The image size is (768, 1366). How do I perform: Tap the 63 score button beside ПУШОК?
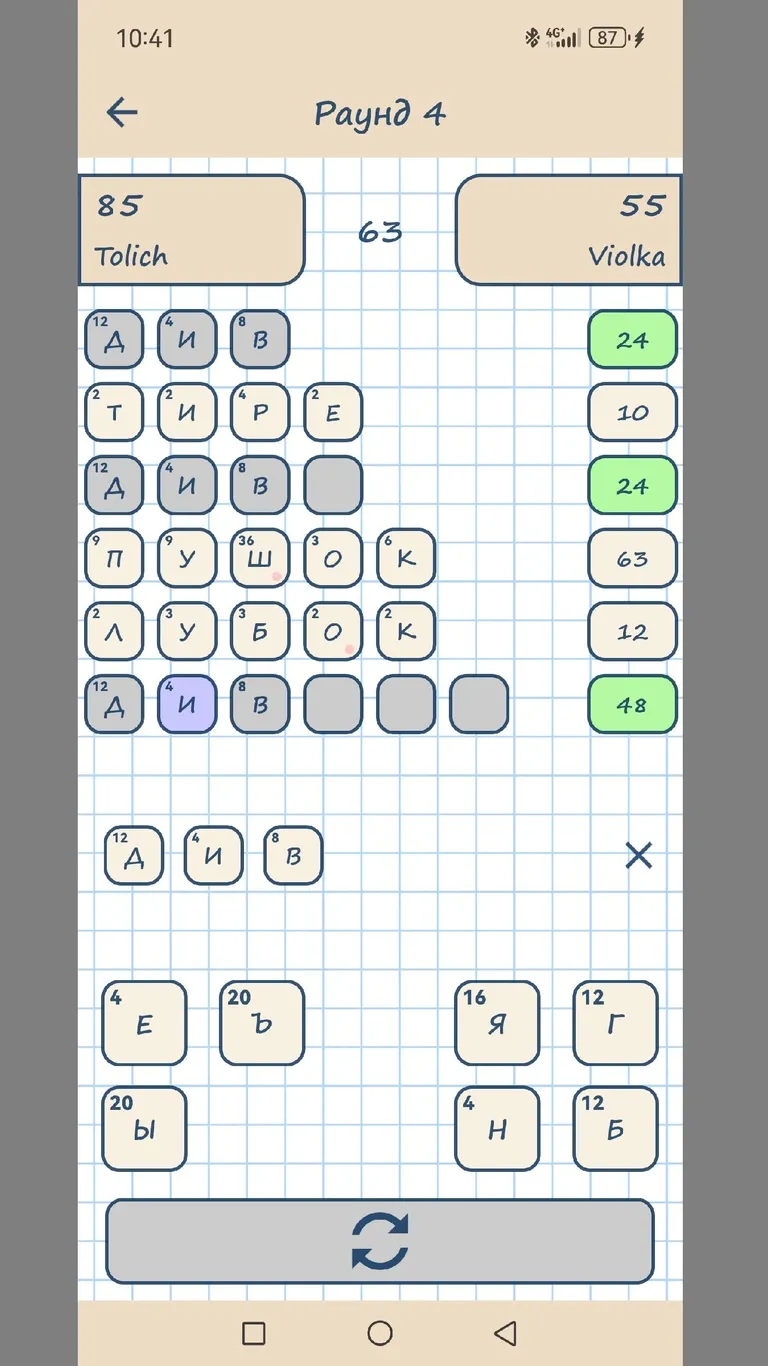[x=632, y=558]
